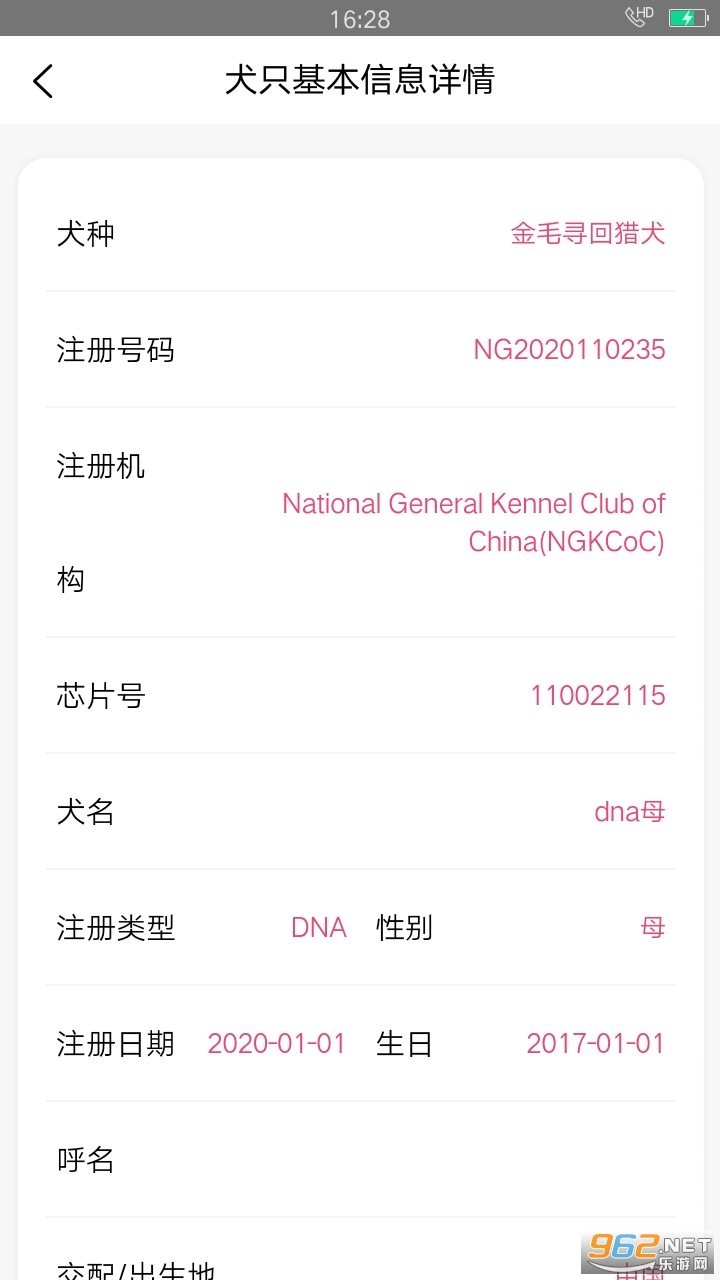Go back from the dog details page
Image resolution: width=720 pixels, height=1280 pixels.
(43, 81)
